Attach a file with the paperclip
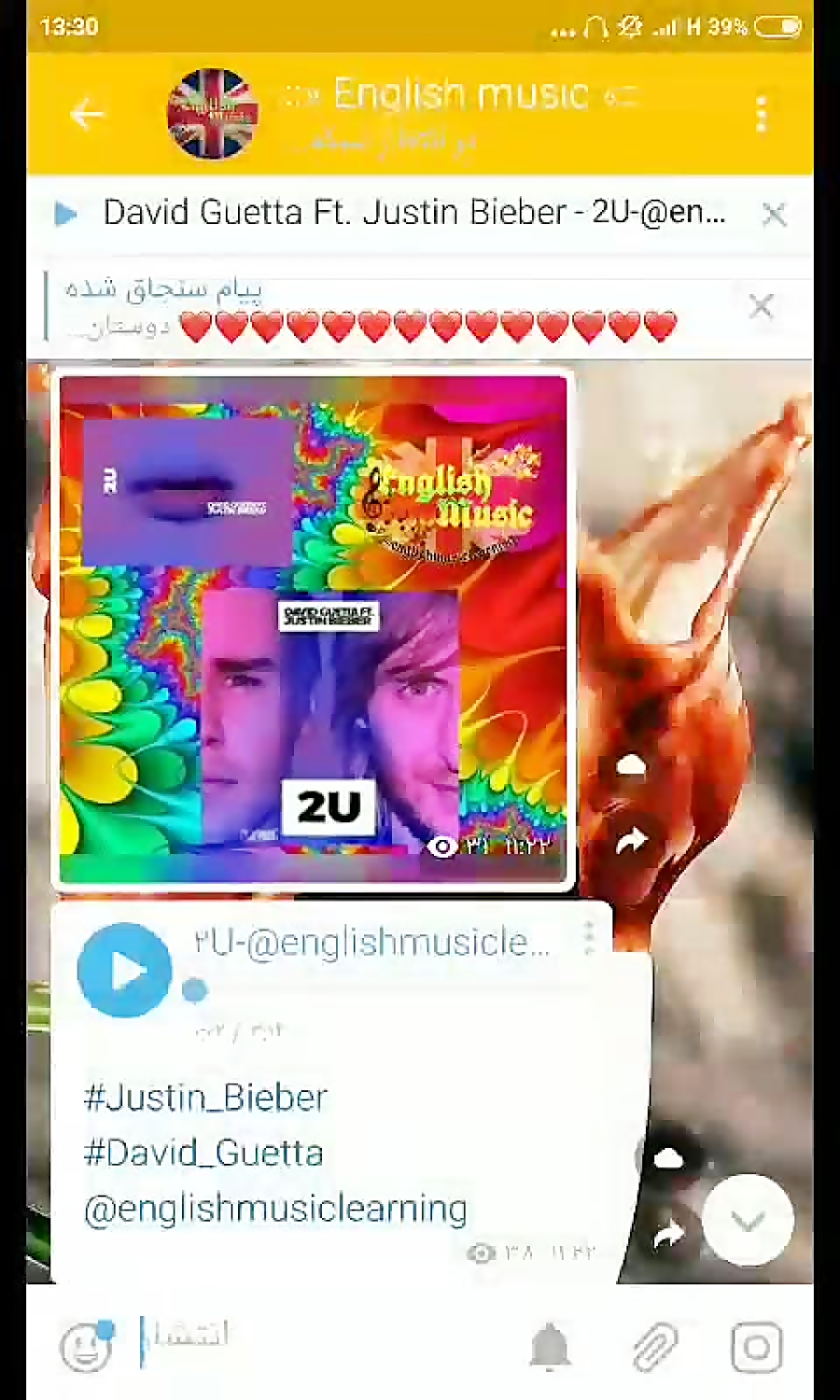This screenshot has width=840, height=1400. (655, 1348)
